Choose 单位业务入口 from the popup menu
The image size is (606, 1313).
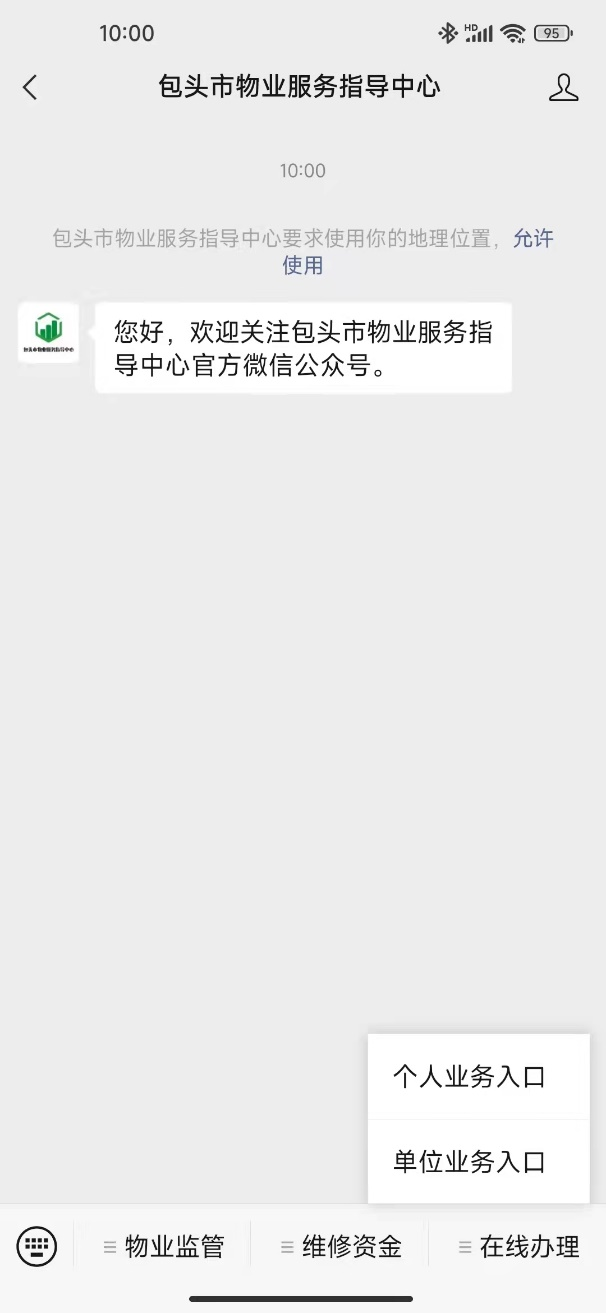click(x=469, y=1162)
